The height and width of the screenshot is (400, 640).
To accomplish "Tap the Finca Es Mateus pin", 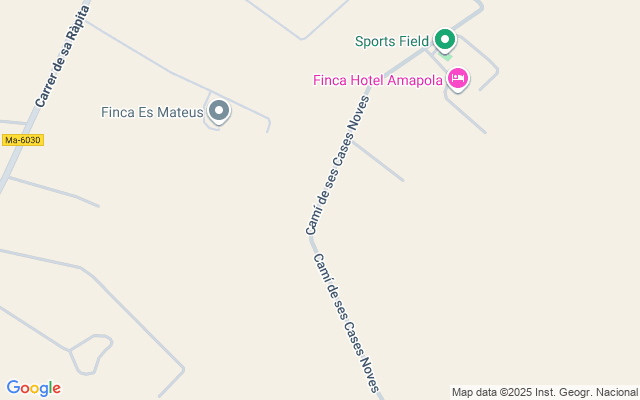I will (x=219, y=111).
